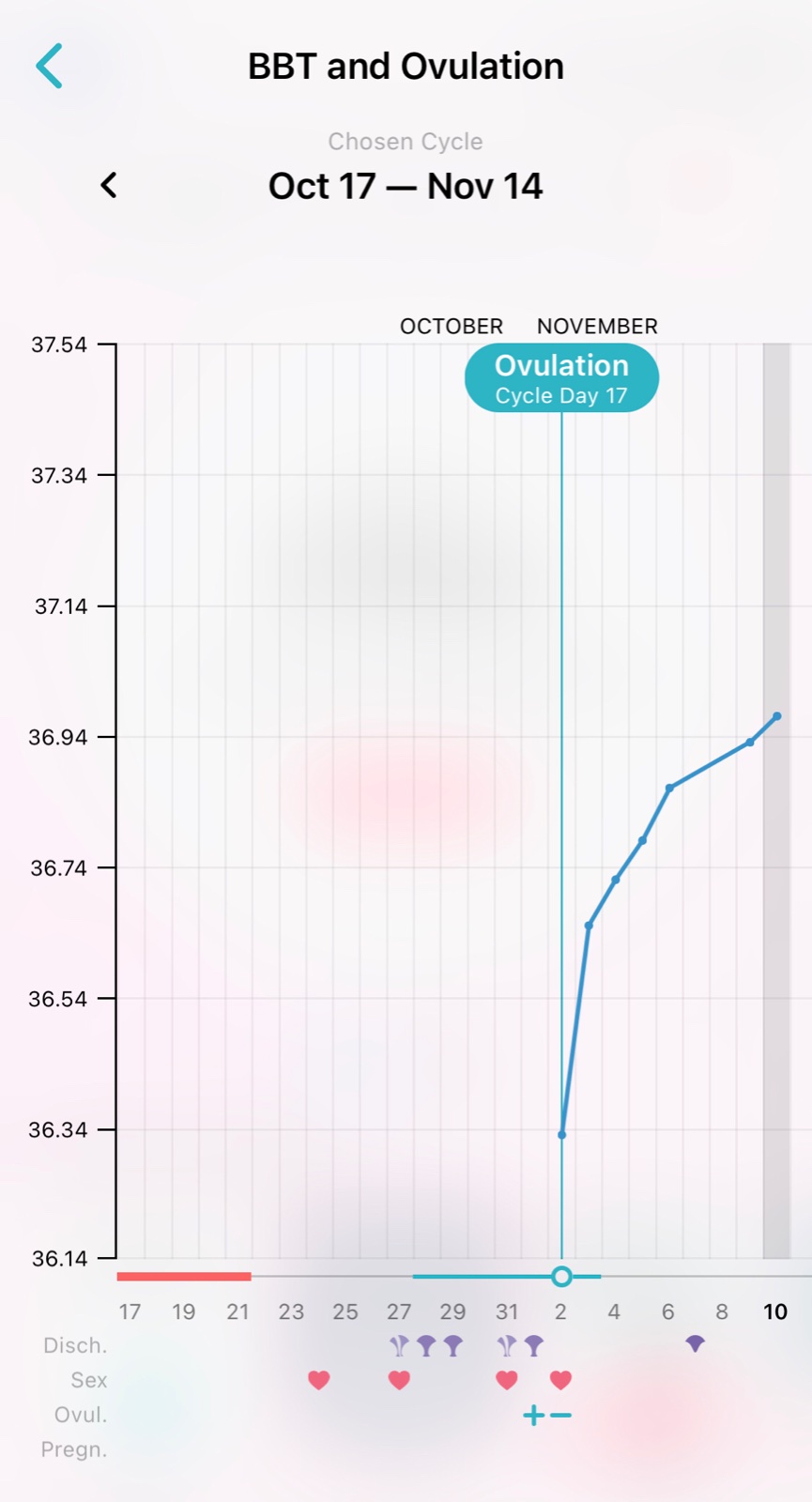
Task: Show the previous cycle before Oct 17
Action: (109, 185)
